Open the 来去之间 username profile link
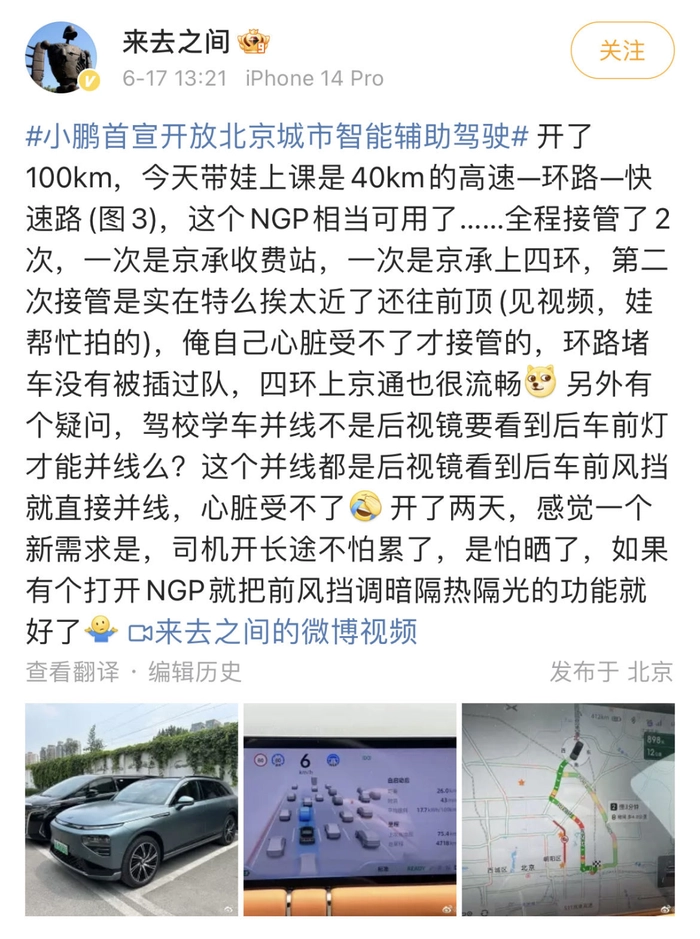Image resolution: width=700 pixels, height=939 pixels. click(177, 42)
